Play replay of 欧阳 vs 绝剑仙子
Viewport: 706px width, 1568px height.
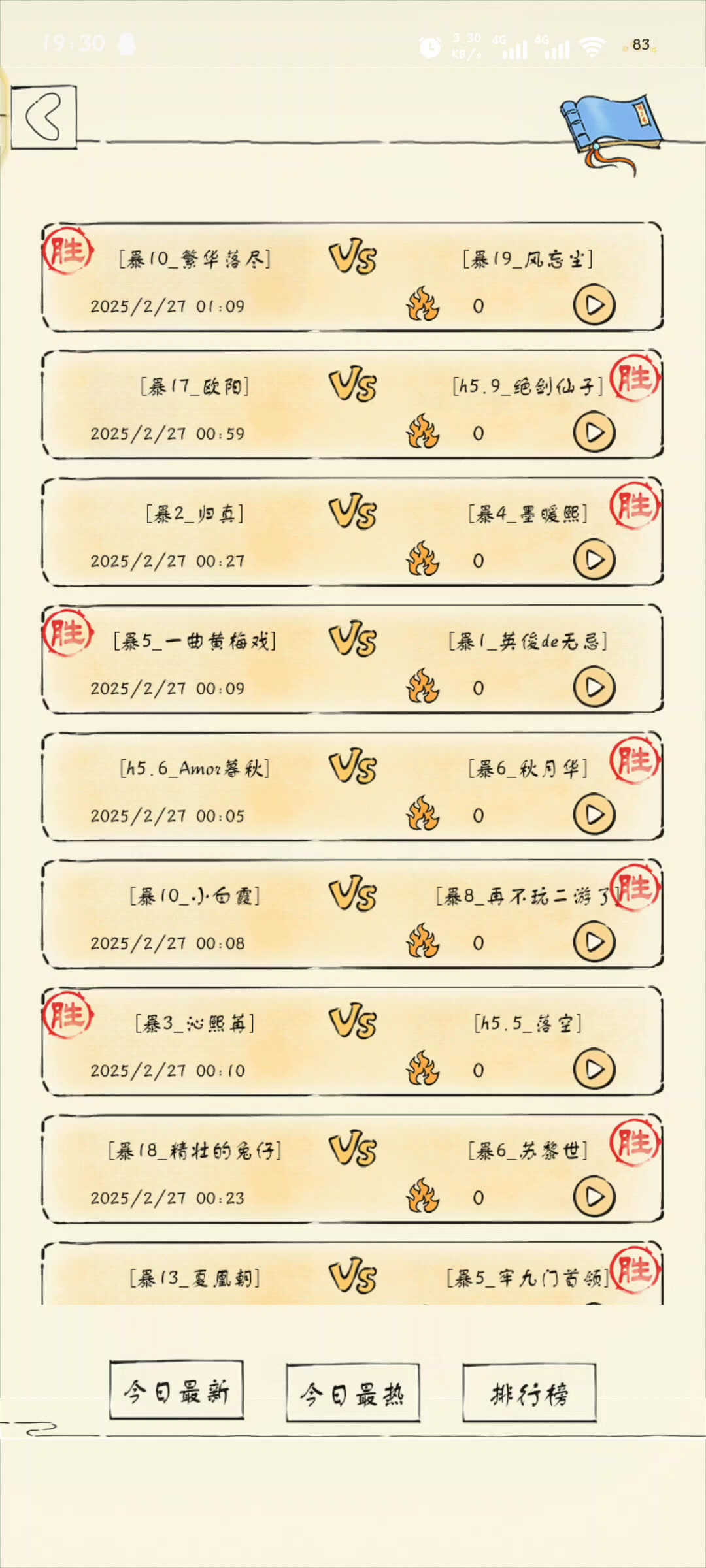tap(594, 433)
